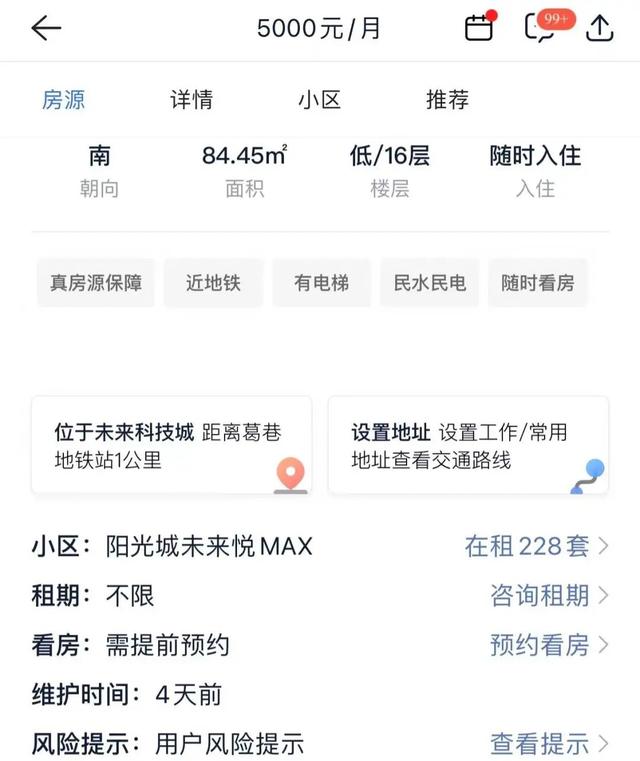Tap 预约看房 to book a viewing
Screen dimensions: 640x761
click(549, 645)
